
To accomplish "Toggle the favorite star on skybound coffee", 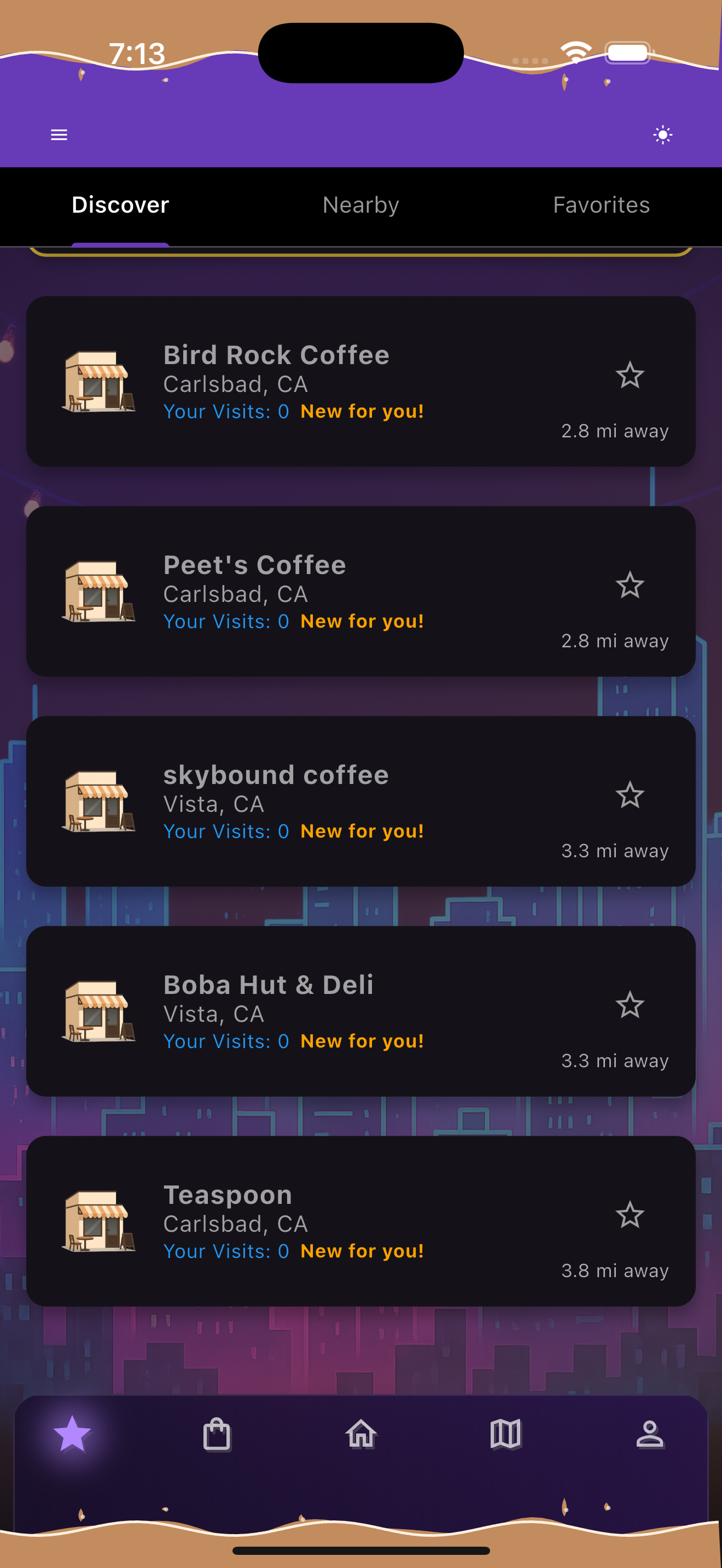I will (630, 794).
